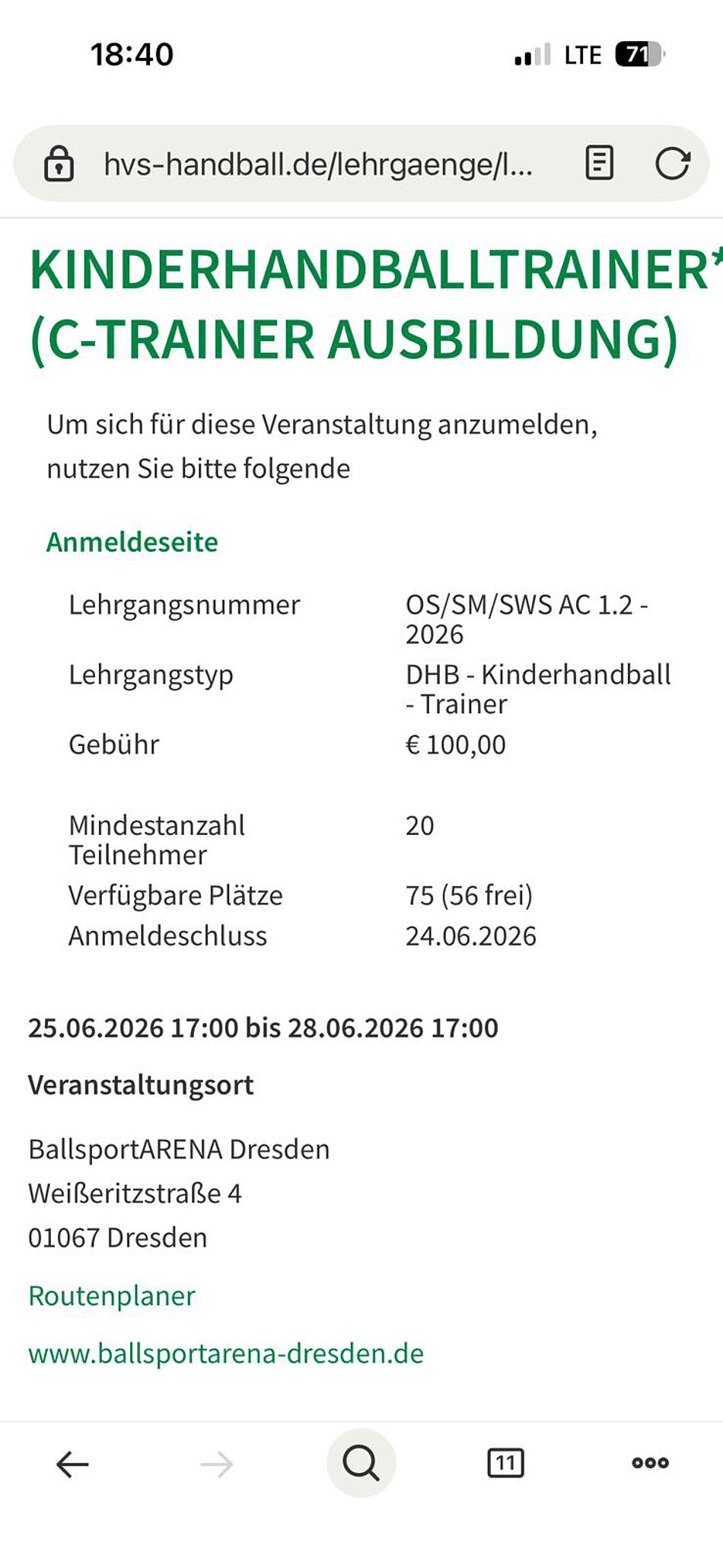Go back to the previous page
723x1568 pixels.
pyautogui.click(x=73, y=1463)
